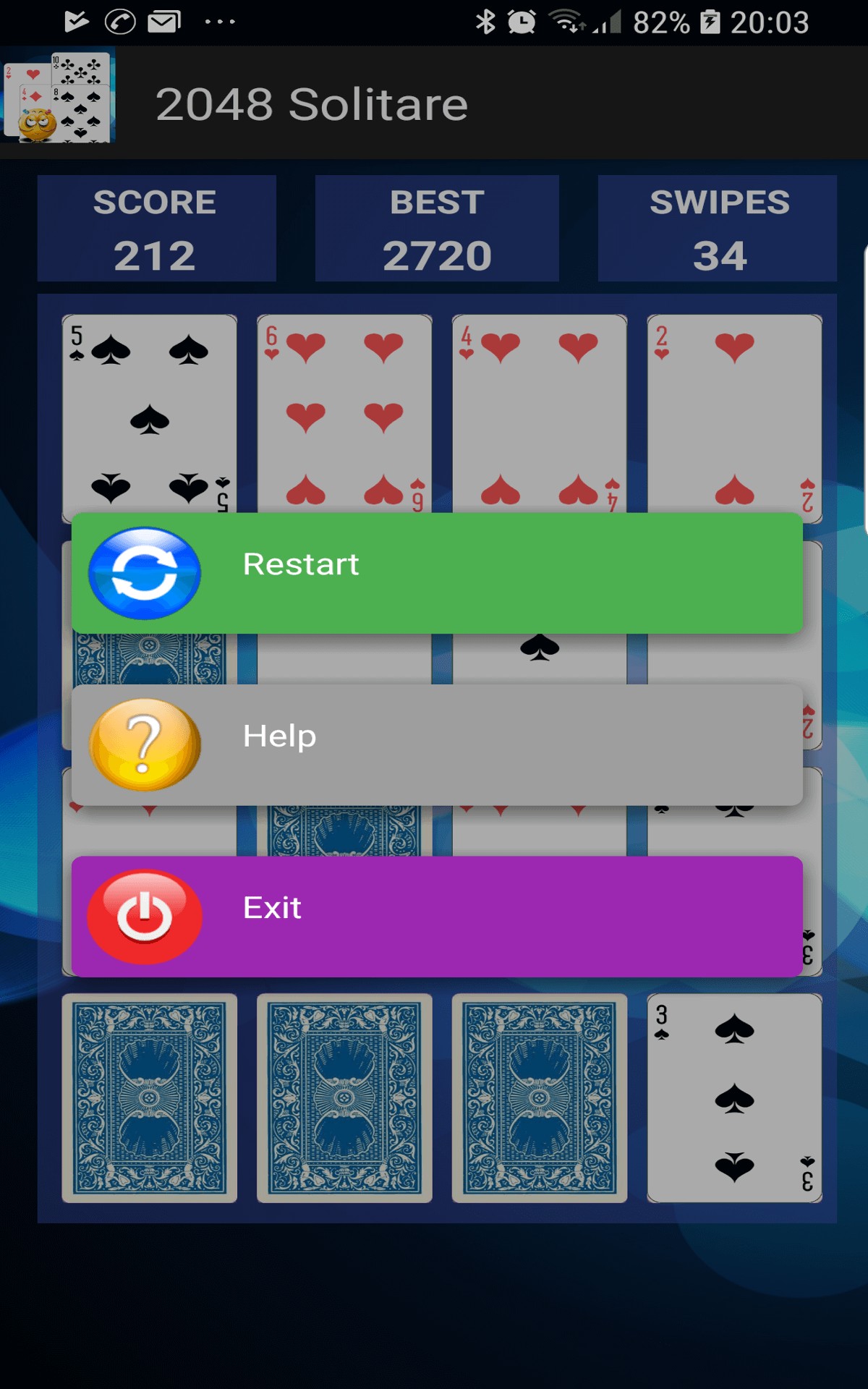Open the Help option
This screenshot has width=868, height=1389.
tap(437, 744)
